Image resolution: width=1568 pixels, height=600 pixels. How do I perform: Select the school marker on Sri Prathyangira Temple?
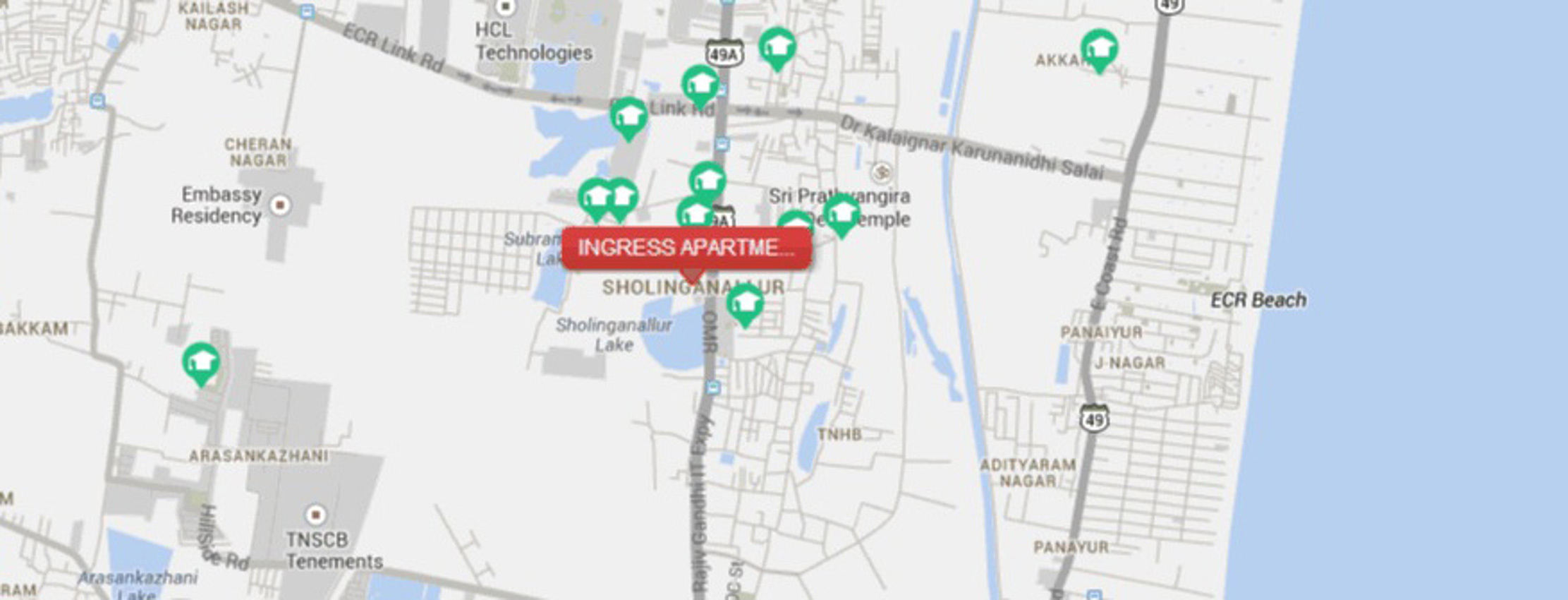click(841, 213)
